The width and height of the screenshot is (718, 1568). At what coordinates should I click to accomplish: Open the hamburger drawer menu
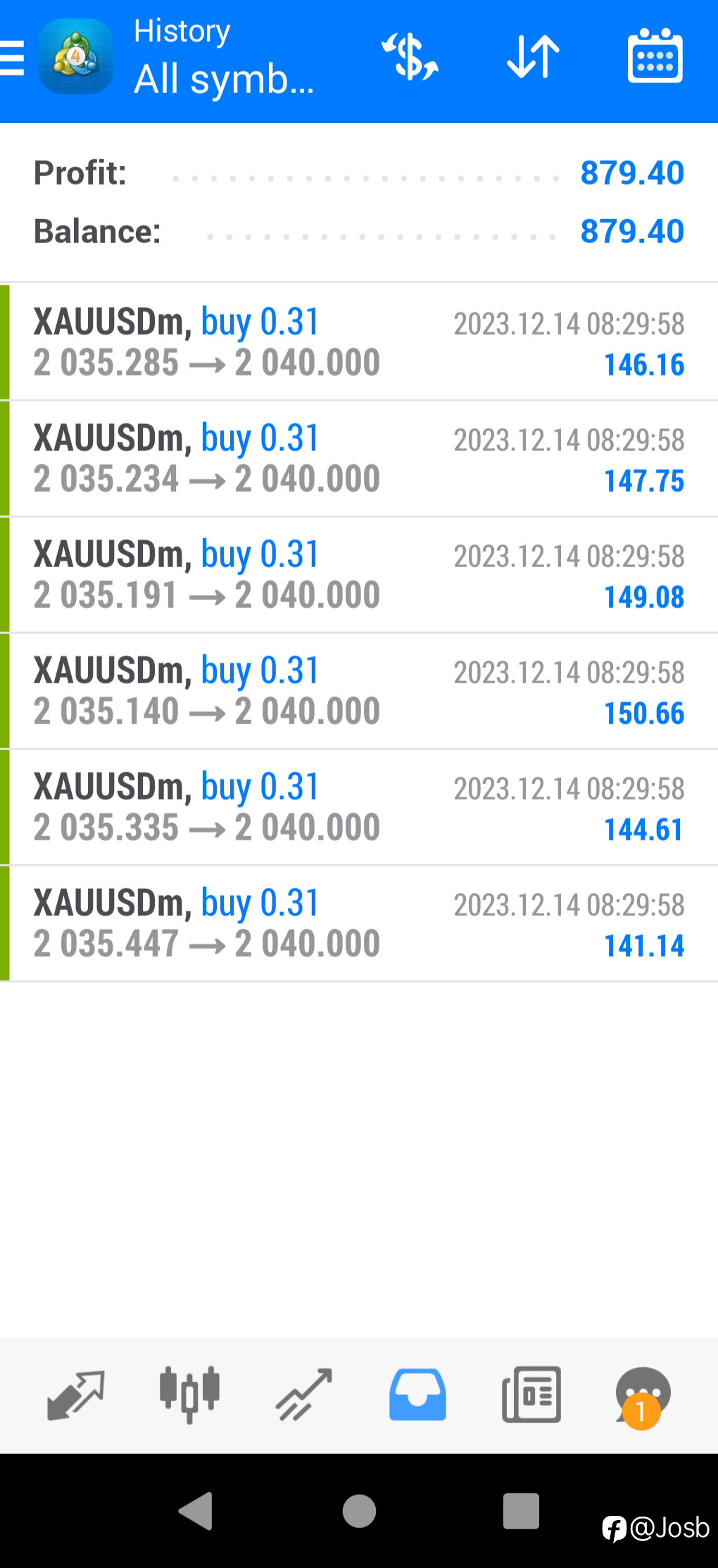pos(12,57)
